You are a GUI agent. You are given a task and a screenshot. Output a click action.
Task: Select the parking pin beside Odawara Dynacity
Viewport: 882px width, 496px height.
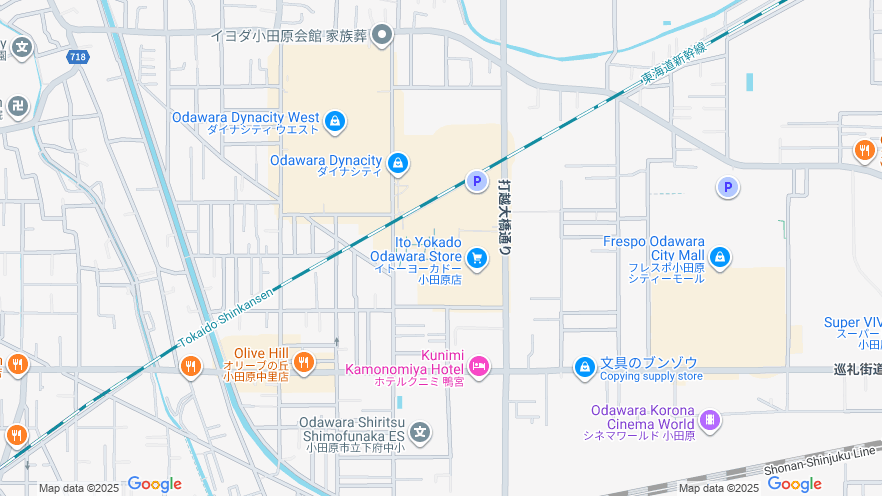pyautogui.click(x=477, y=182)
